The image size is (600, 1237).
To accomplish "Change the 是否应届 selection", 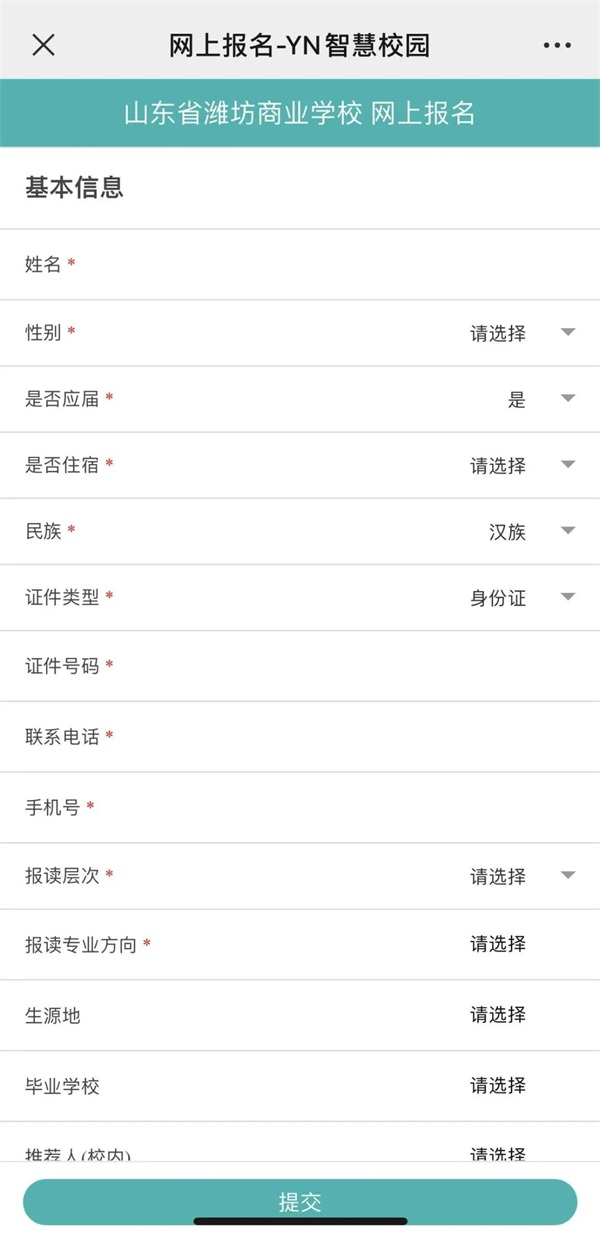I will (x=540, y=399).
